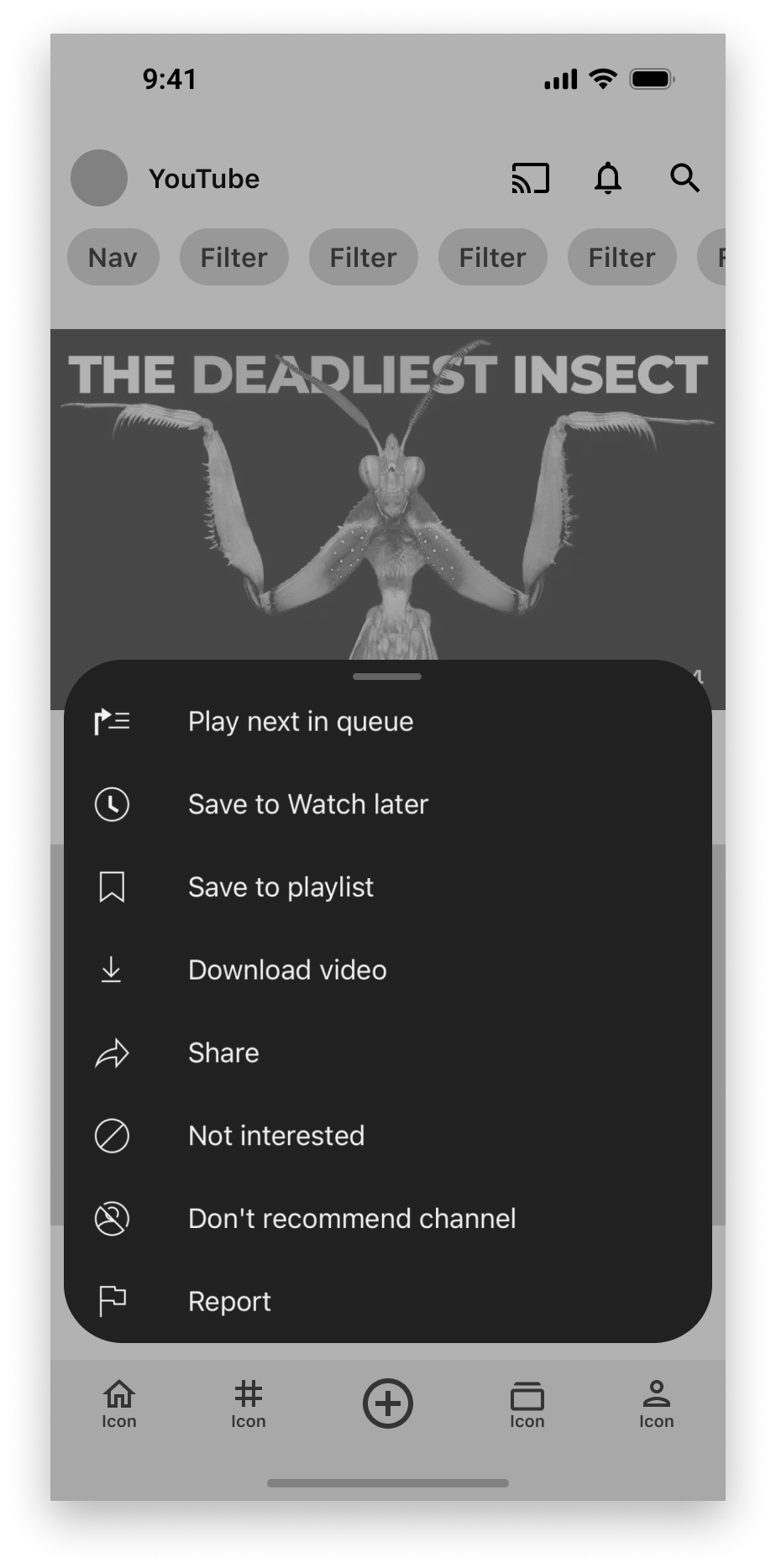
Task: Select Play next in queue
Action: coord(387,721)
